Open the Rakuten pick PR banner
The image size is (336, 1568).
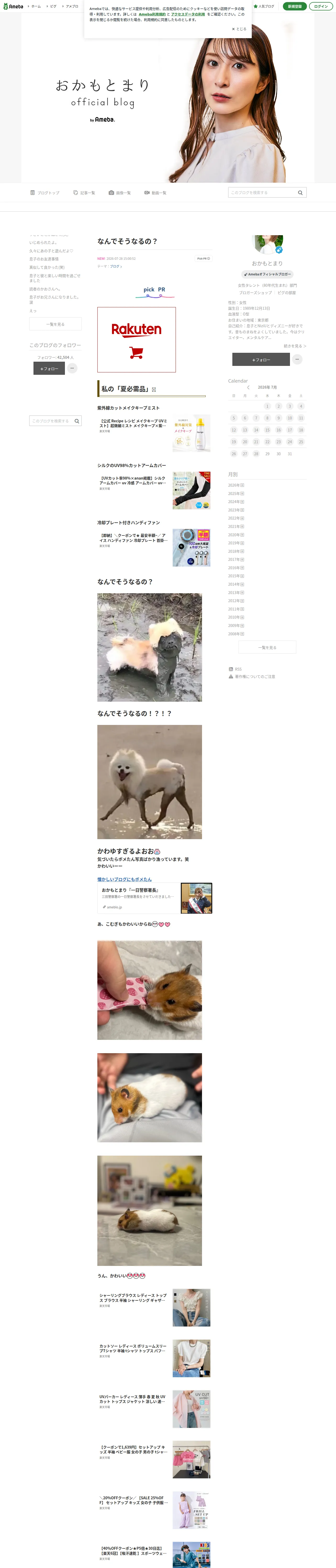[x=137, y=339]
